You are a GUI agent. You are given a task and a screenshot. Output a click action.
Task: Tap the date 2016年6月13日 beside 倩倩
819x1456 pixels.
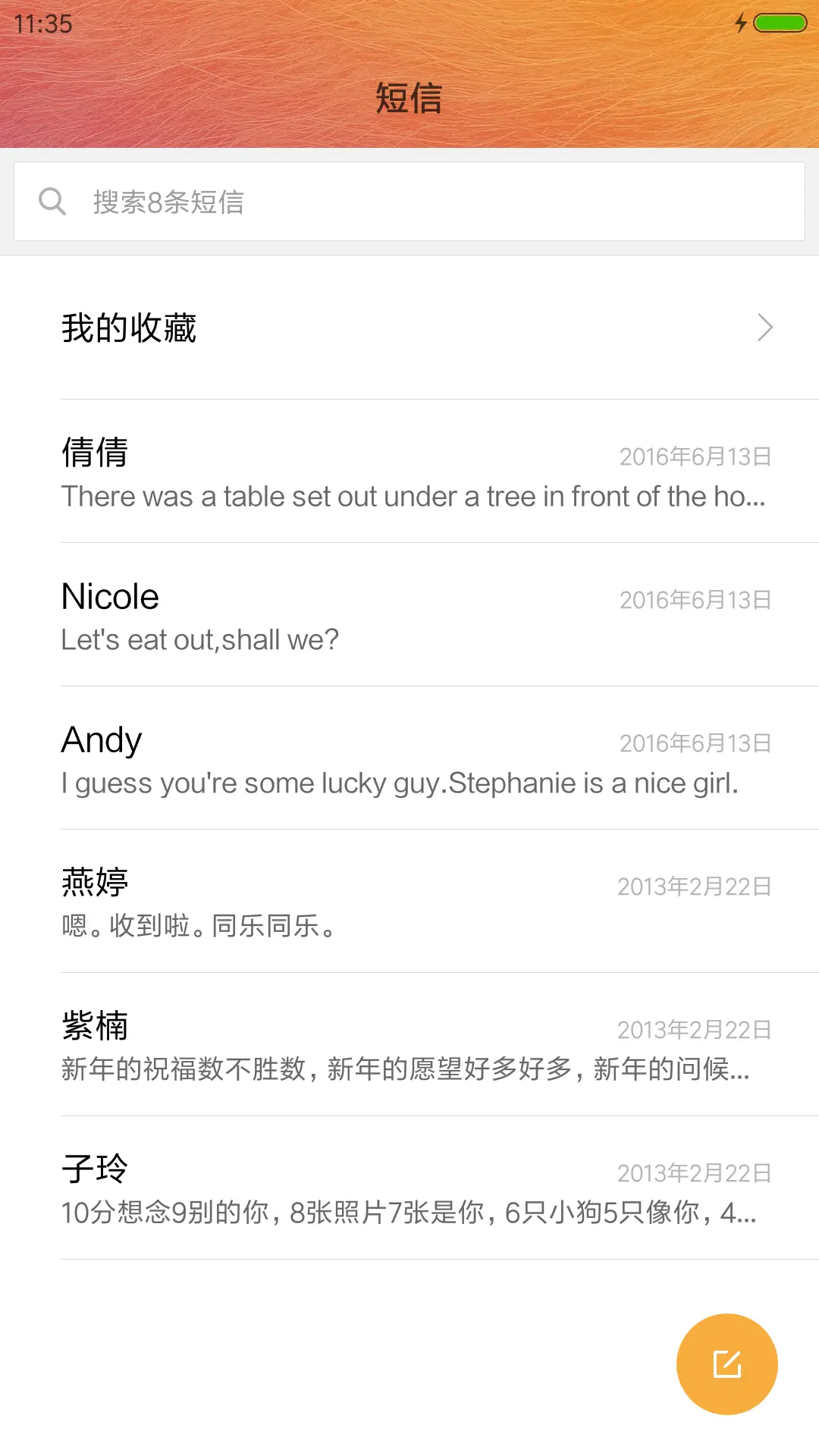click(695, 457)
